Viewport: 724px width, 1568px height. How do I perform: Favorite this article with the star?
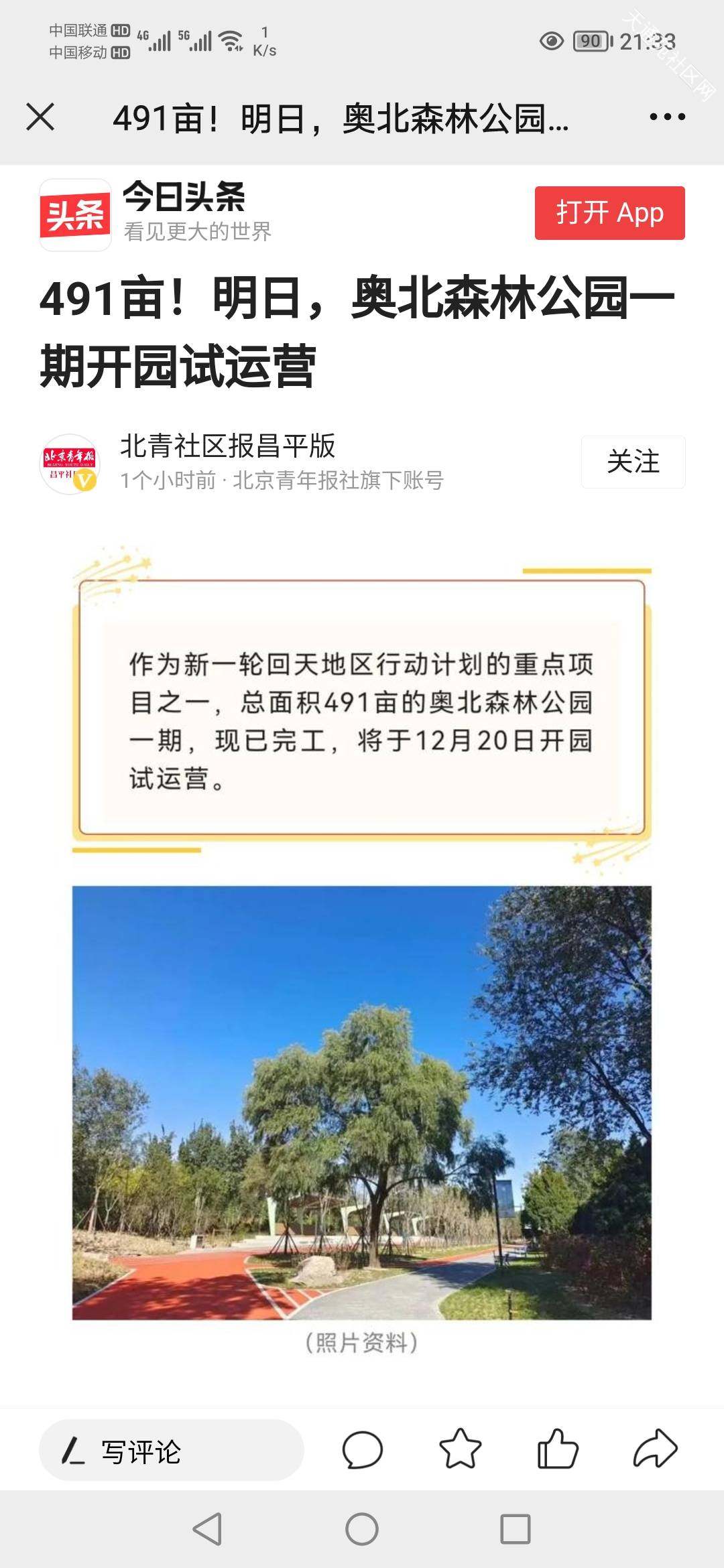click(460, 1449)
